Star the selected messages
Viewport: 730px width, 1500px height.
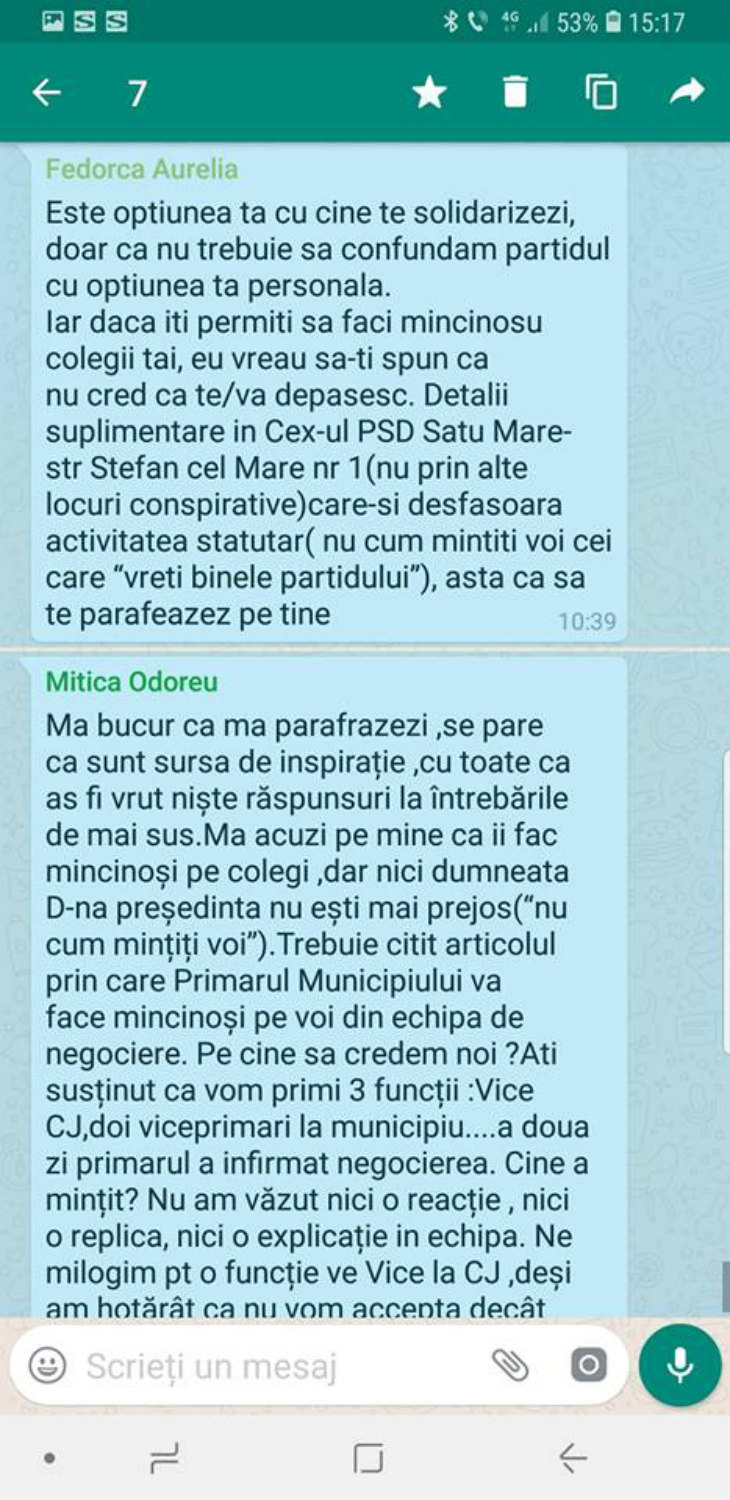point(429,93)
